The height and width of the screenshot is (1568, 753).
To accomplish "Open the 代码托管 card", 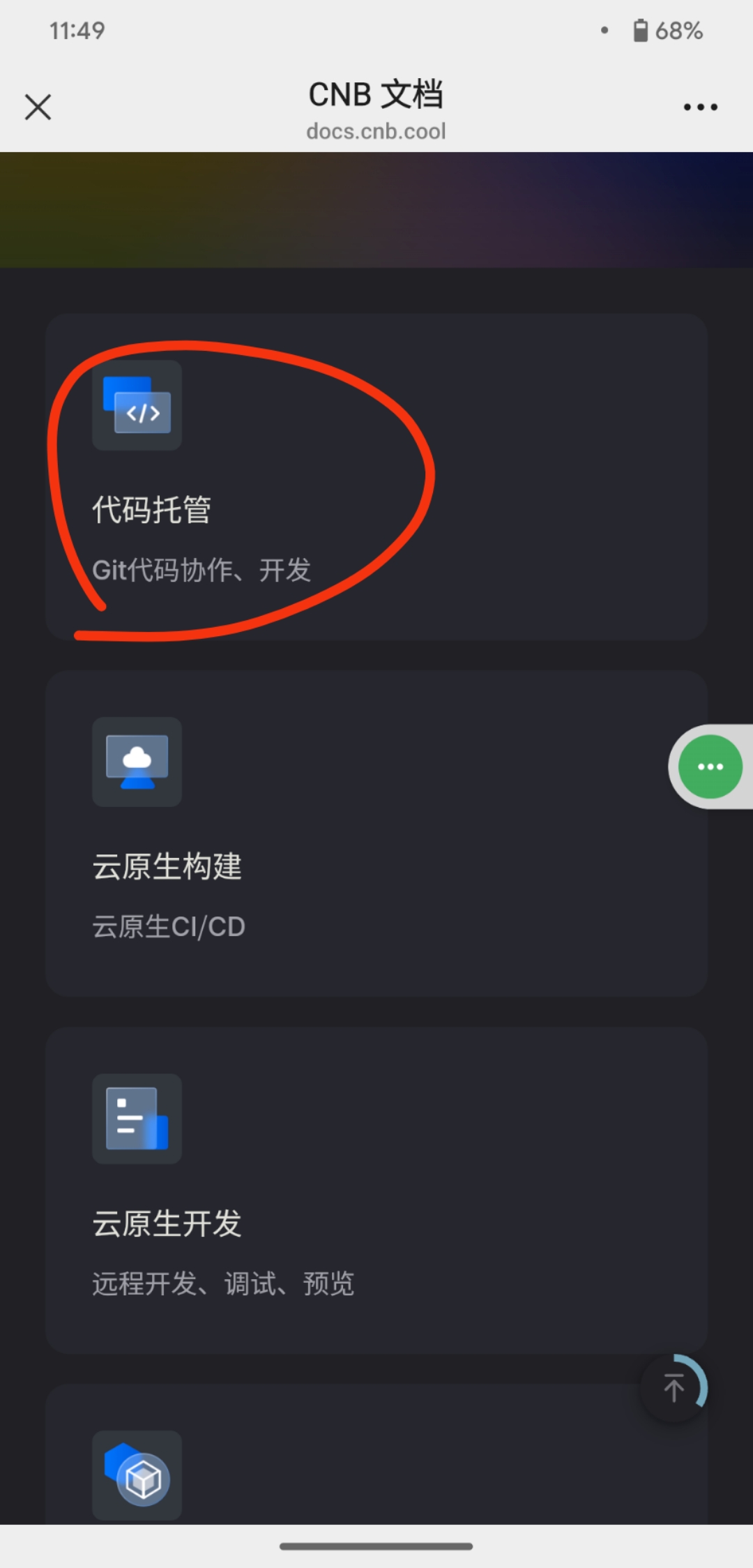I will (x=376, y=477).
